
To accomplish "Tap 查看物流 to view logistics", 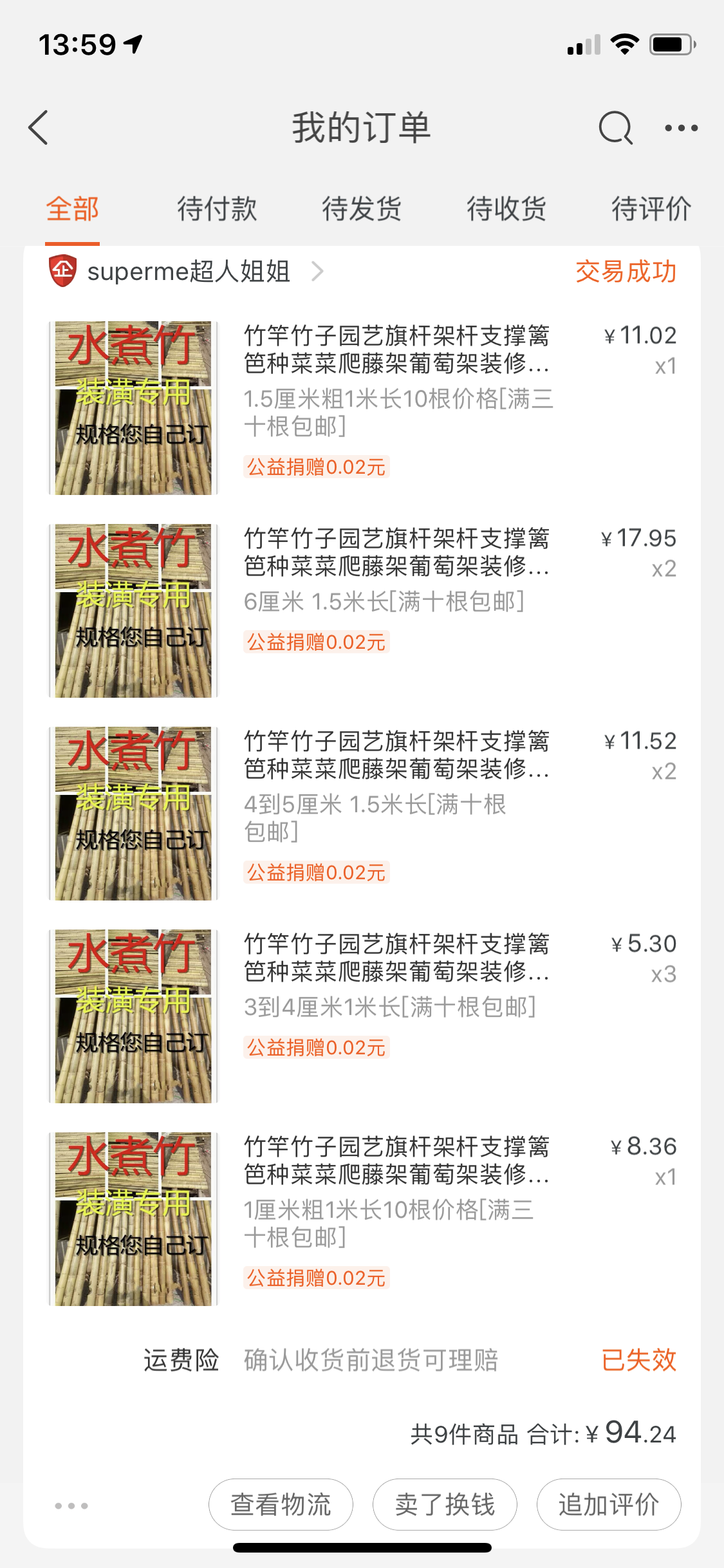I will click(281, 1504).
